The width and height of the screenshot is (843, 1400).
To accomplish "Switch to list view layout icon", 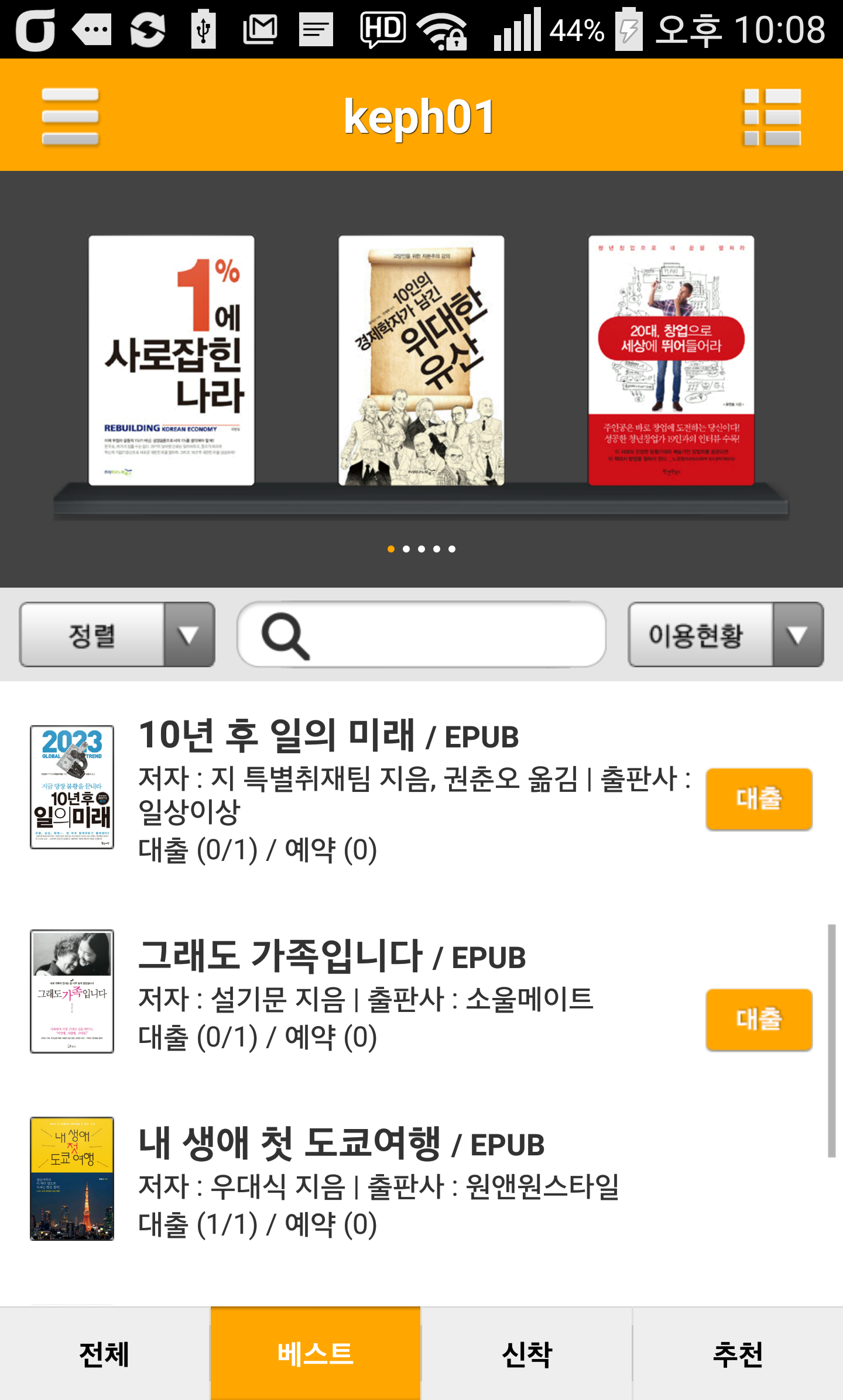I will coord(772,116).
